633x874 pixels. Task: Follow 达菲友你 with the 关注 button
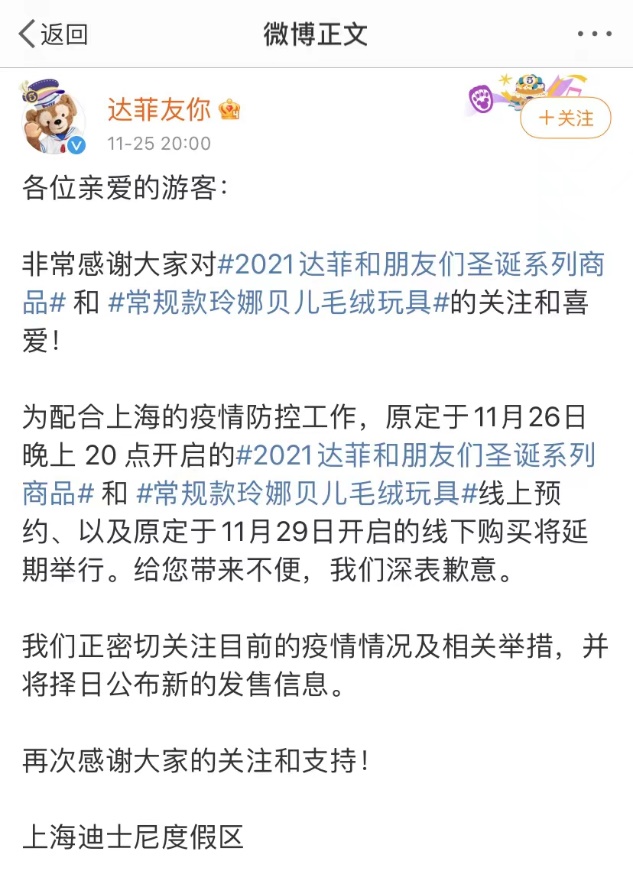point(565,118)
